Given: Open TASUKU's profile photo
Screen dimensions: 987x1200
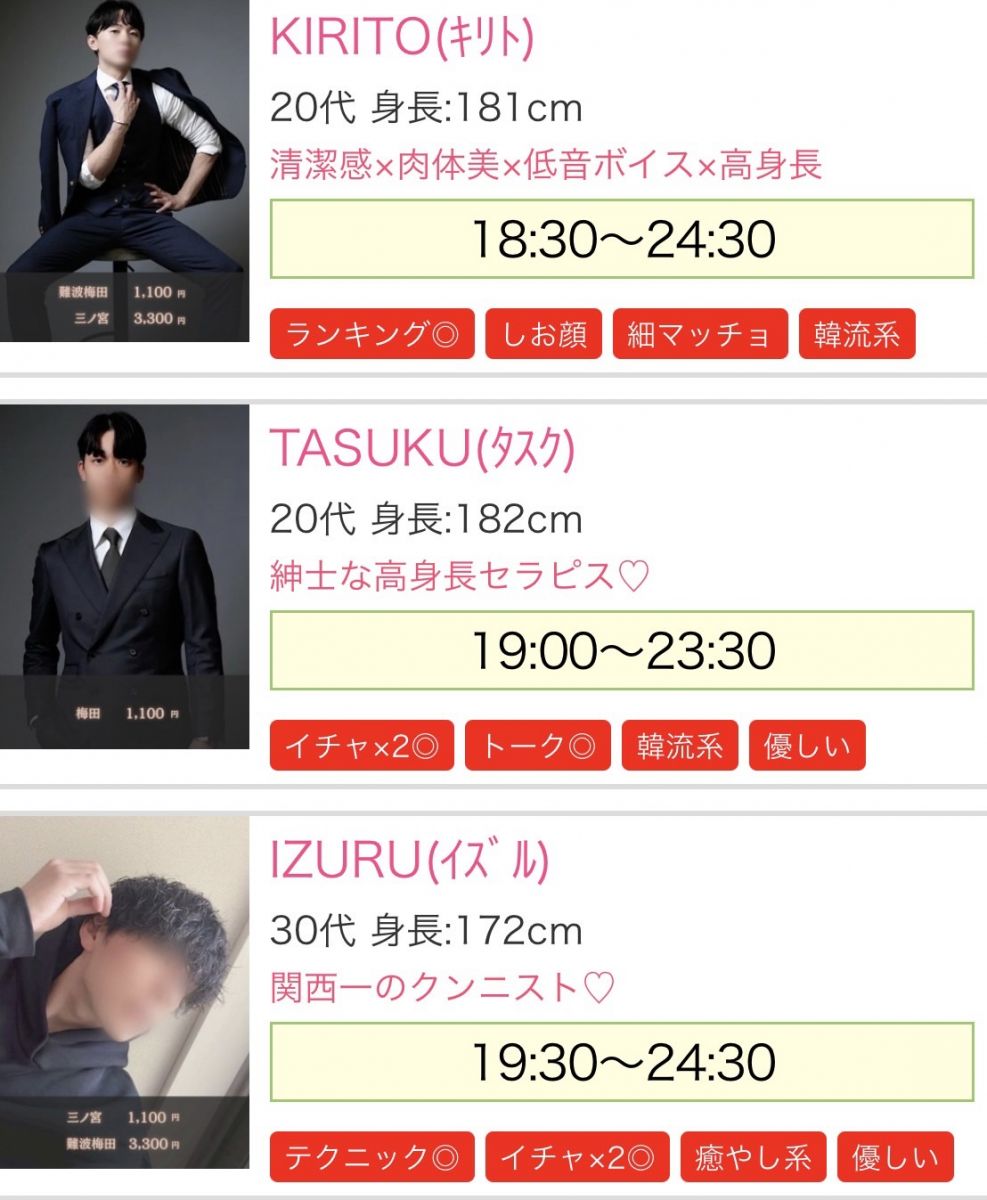Looking at the screenshot, I should tap(124, 576).
